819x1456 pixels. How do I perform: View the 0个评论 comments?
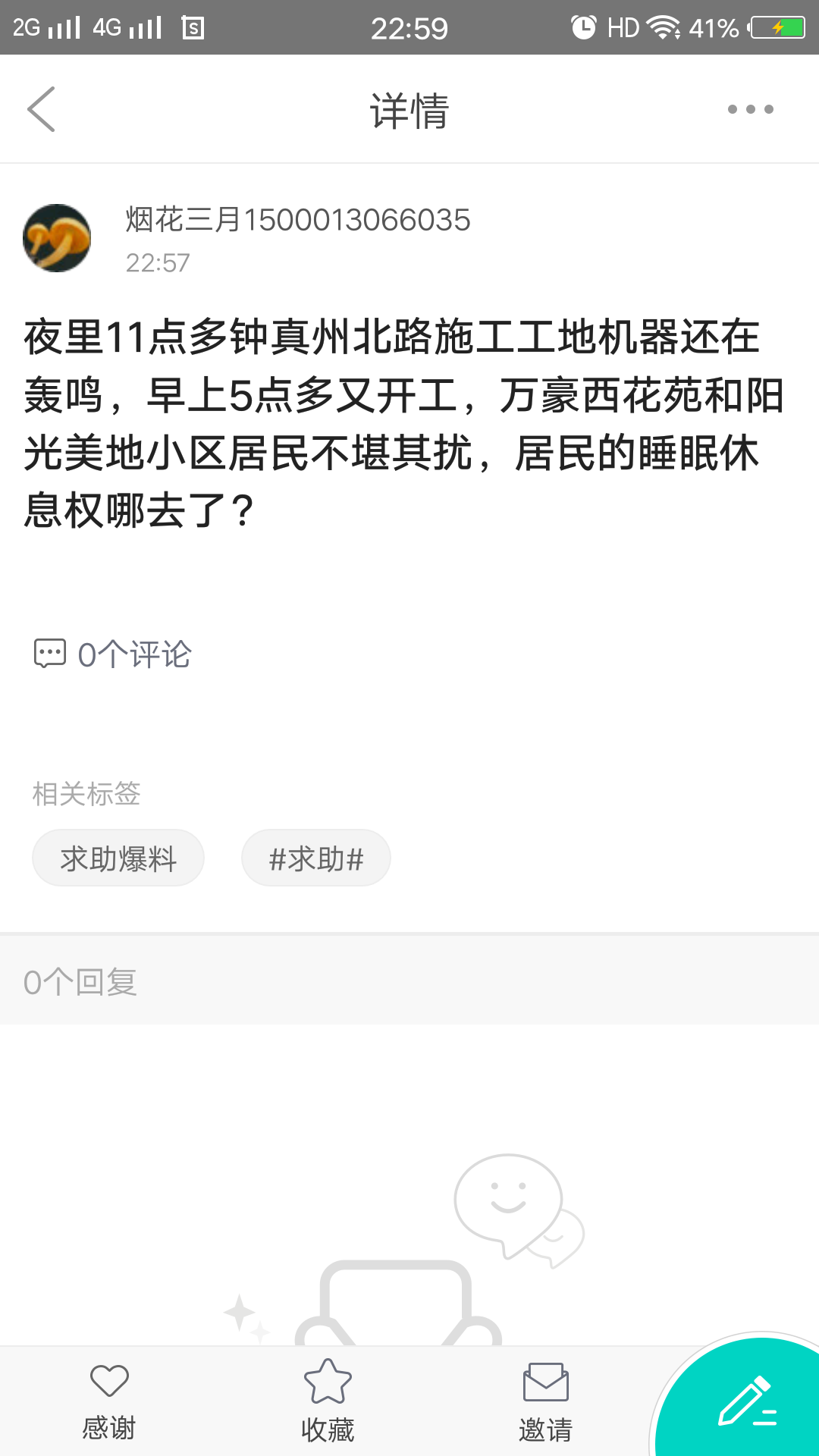click(114, 654)
